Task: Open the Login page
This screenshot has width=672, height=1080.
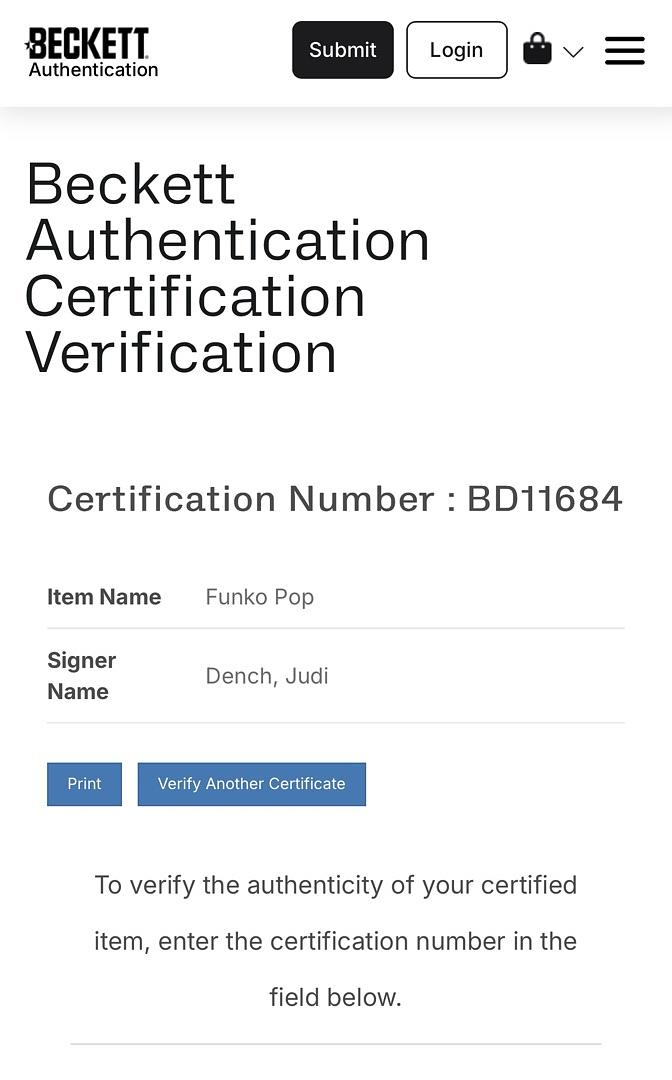Action: coord(456,50)
